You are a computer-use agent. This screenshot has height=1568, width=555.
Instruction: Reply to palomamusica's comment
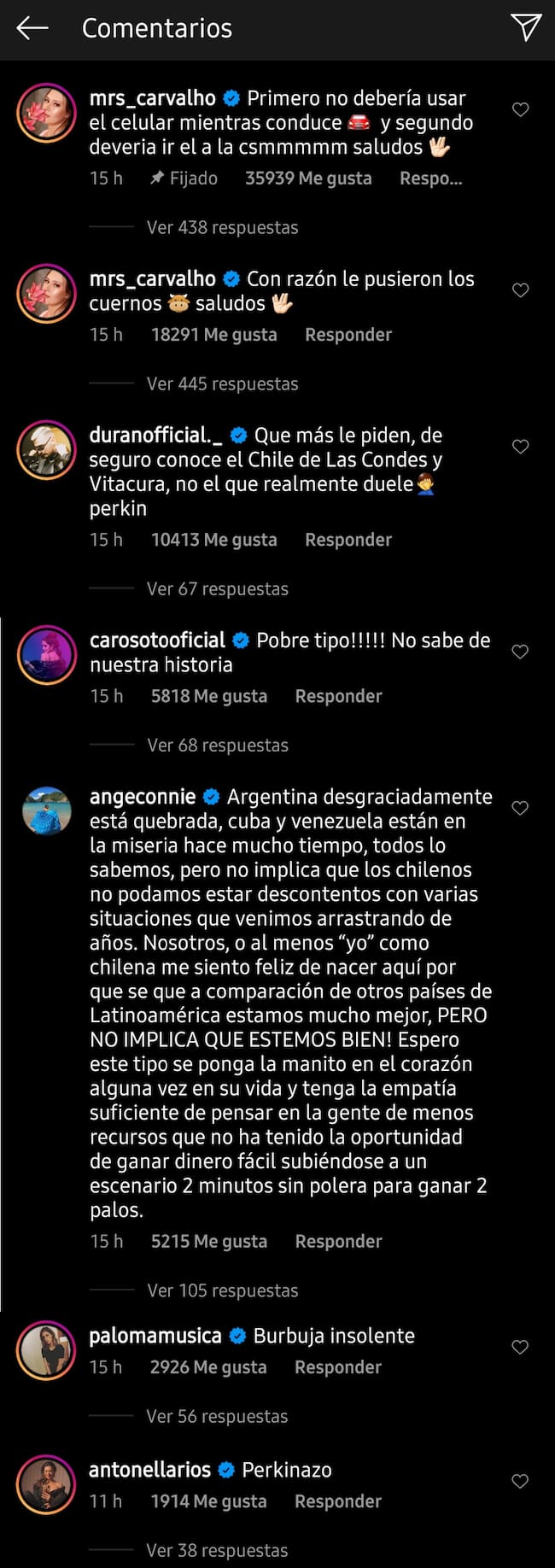tap(337, 1367)
